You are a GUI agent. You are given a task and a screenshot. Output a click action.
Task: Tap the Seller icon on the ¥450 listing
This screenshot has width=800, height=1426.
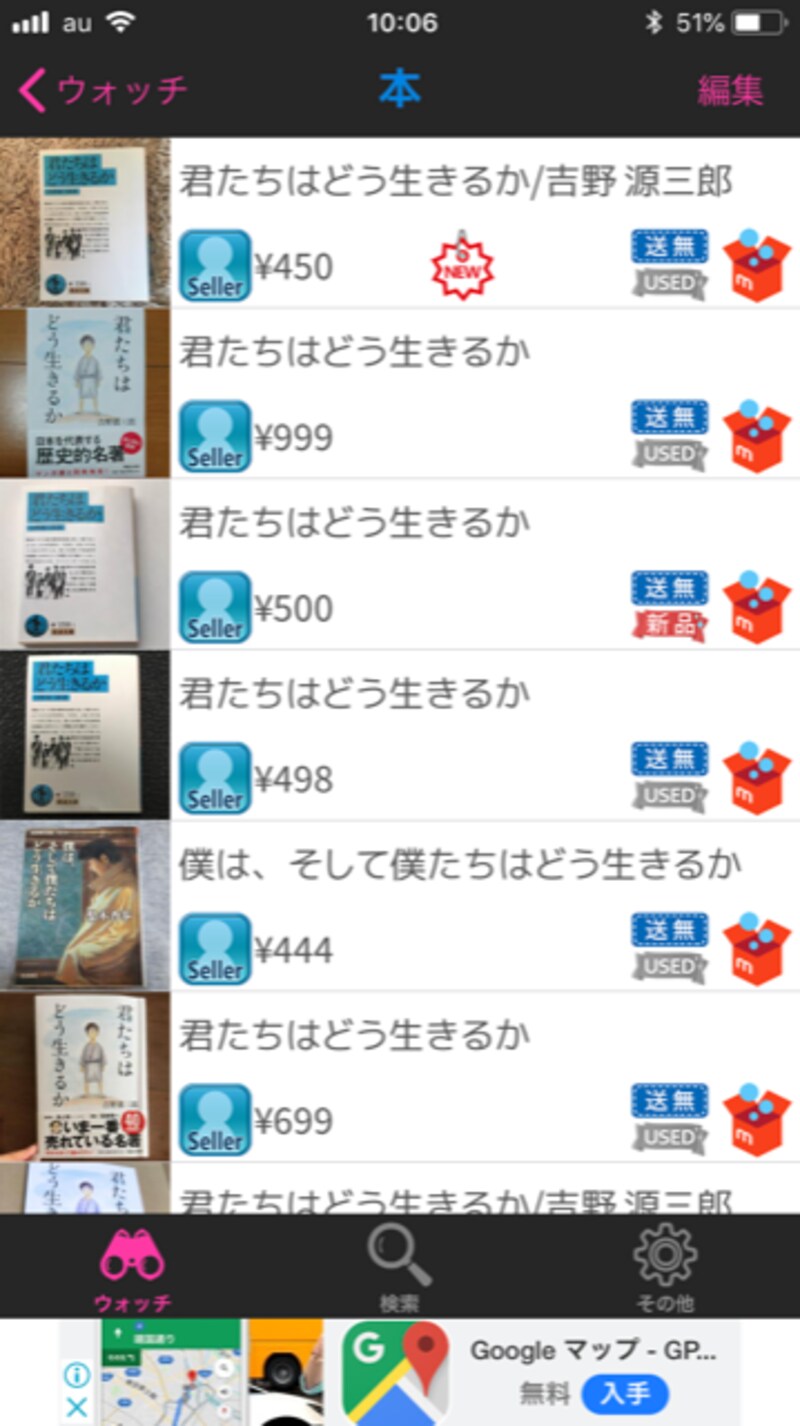[x=213, y=262]
